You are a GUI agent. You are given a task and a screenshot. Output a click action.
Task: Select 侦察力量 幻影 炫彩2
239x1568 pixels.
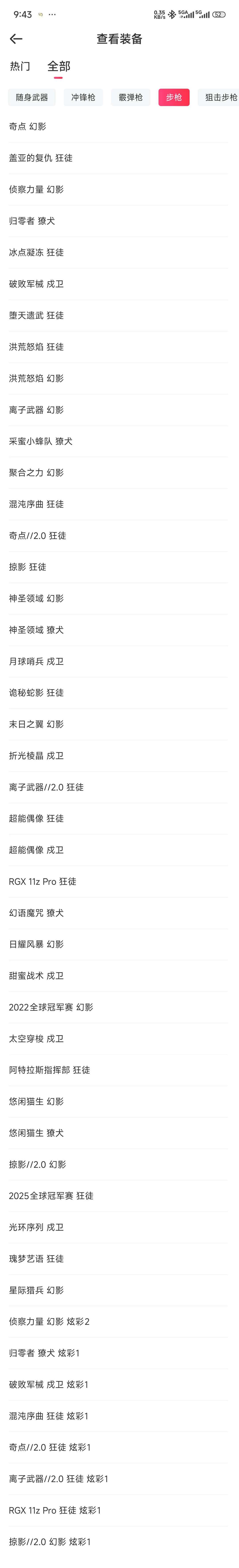[49, 1322]
